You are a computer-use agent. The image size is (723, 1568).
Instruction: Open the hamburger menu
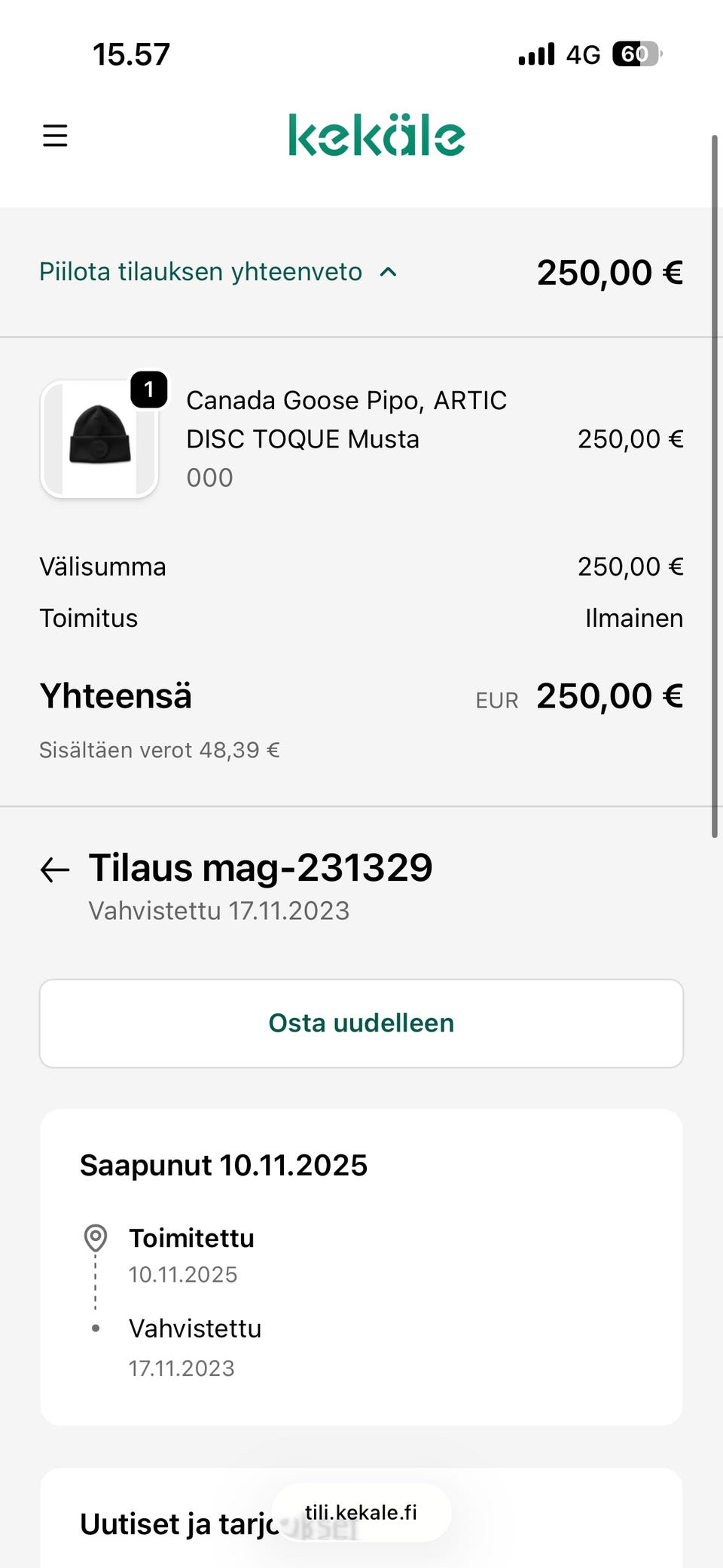[55, 136]
